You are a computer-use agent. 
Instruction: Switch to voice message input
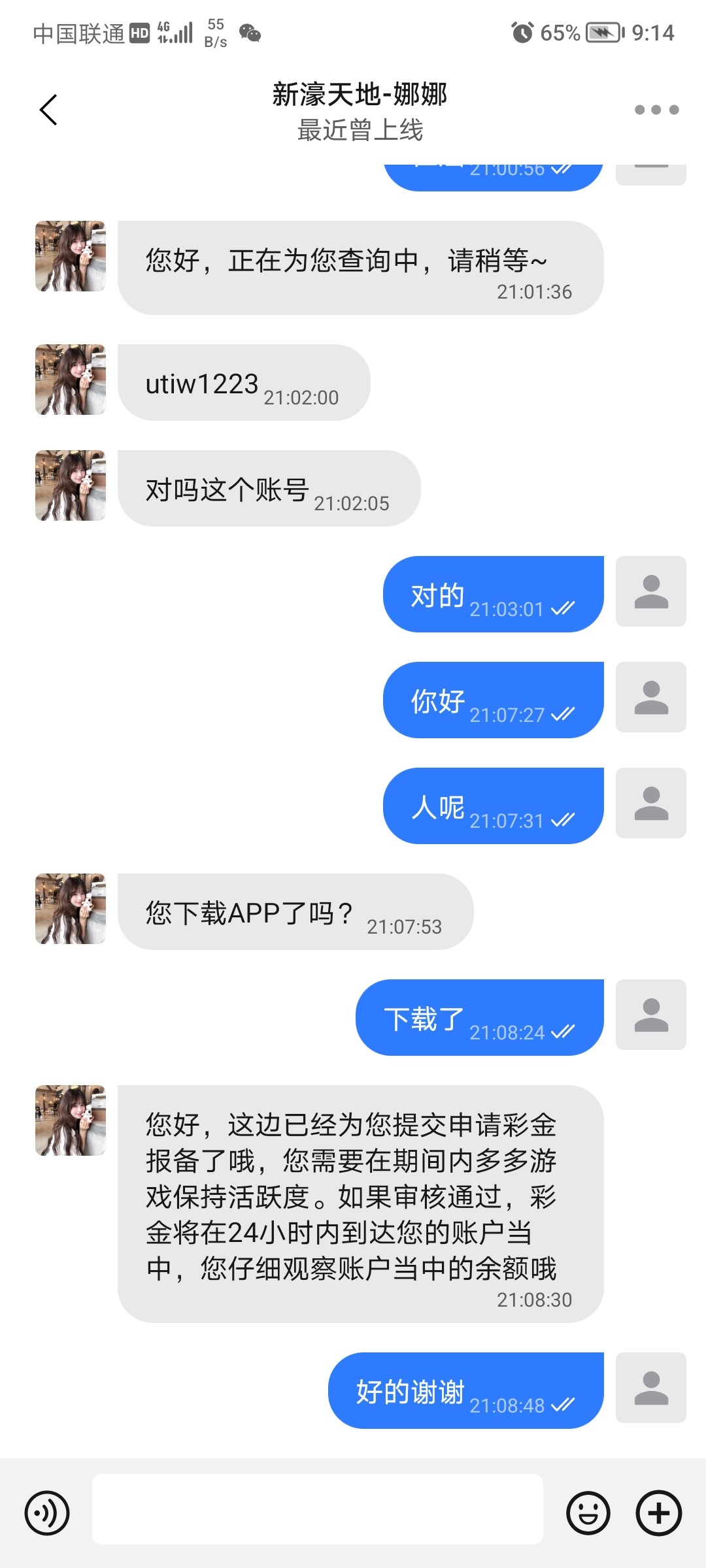tap(47, 1512)
